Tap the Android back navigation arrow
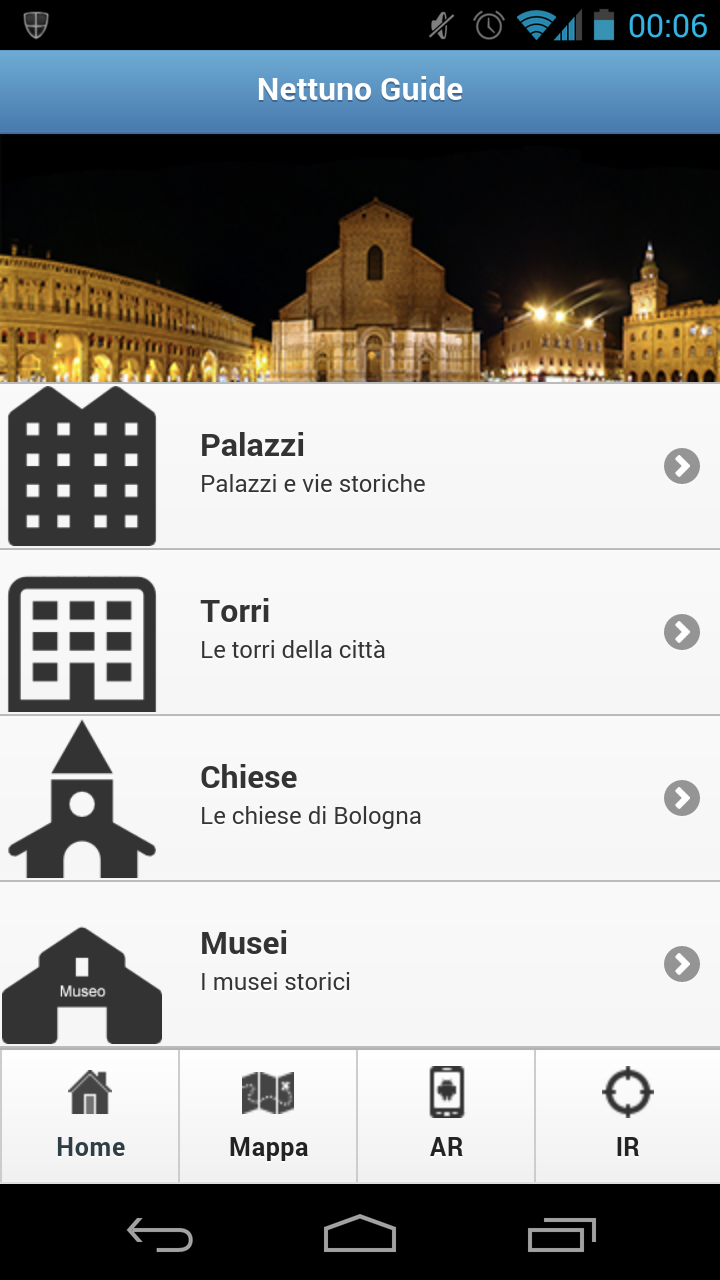The height and width of the screenshot is (1280, 720). (x=160, y=1236)
